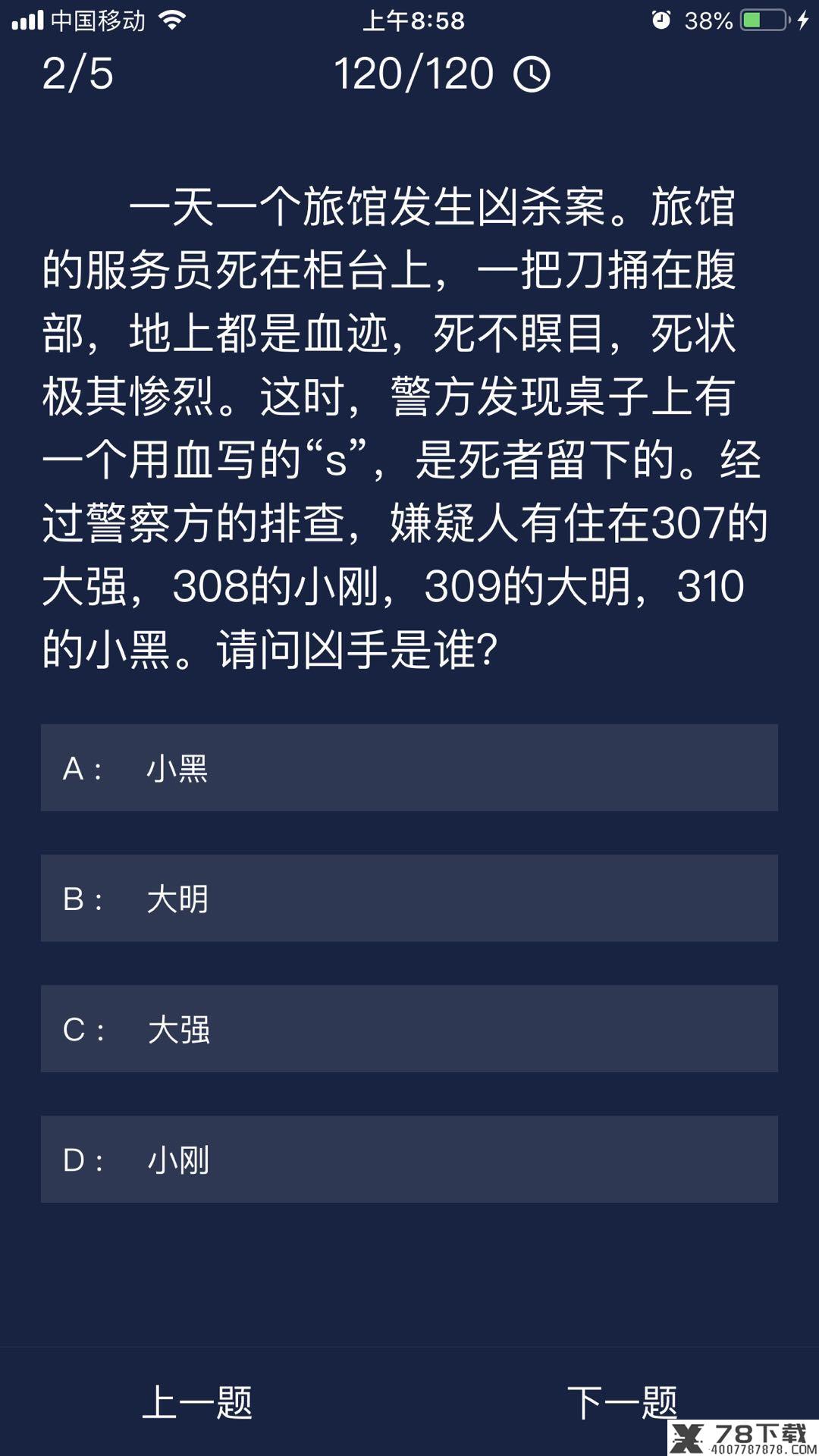Select answer A: 小黑
Viewport: 819px width, 1456px height.
click(409, 767)
